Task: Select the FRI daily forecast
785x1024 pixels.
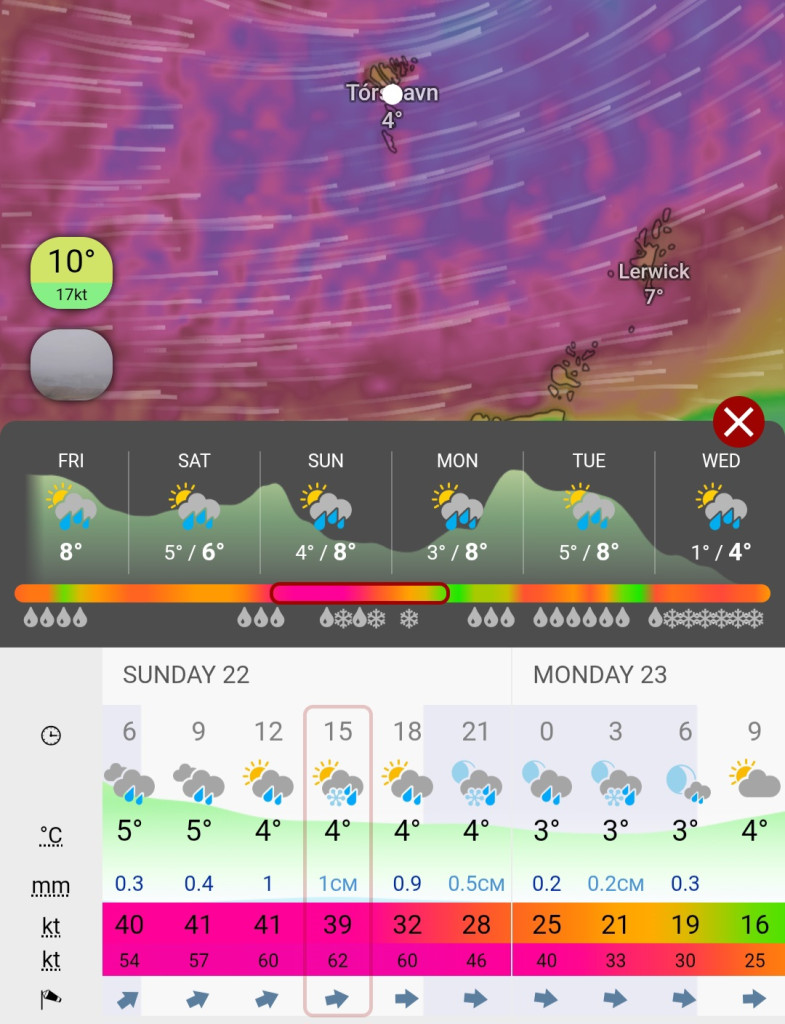Action: pyautogui.click(x=71, y=506)
